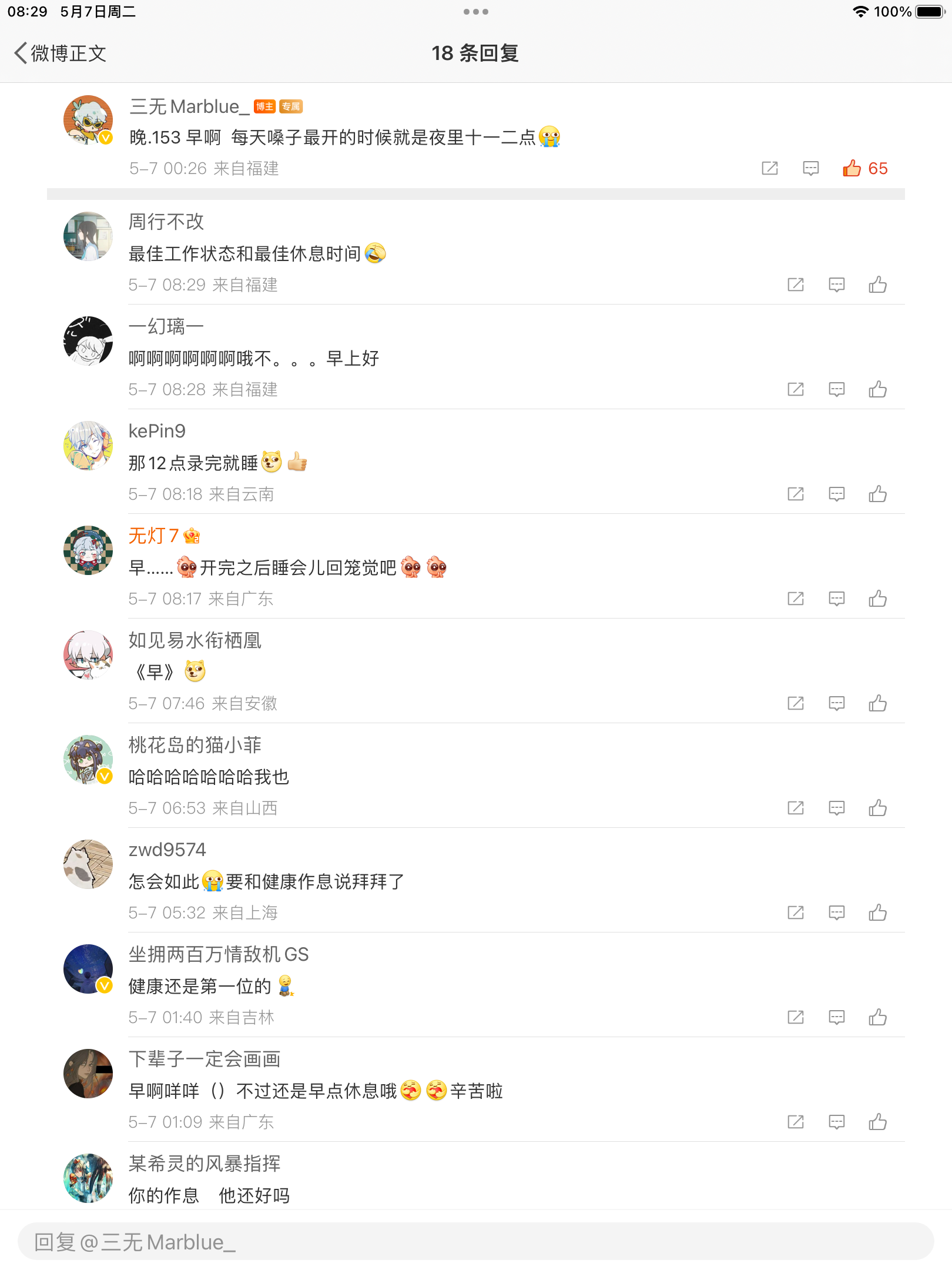Screen dimensions: 952x1270
Task: Like 坐拥两百万情敌机GS's reply
Action: (878, 1018)
